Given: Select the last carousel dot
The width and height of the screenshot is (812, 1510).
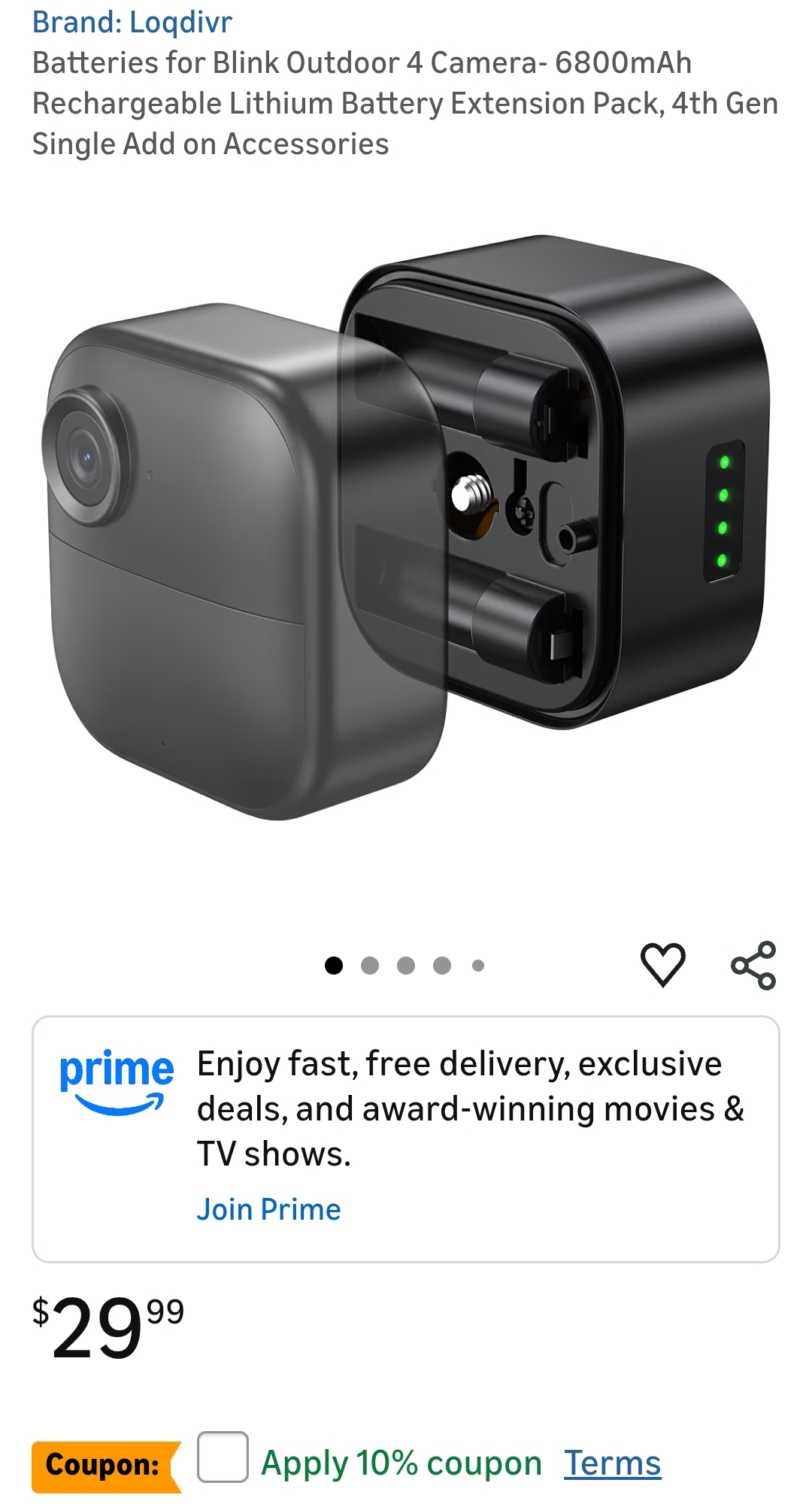Looking at the screenshot, I should [x=477, y=964].
